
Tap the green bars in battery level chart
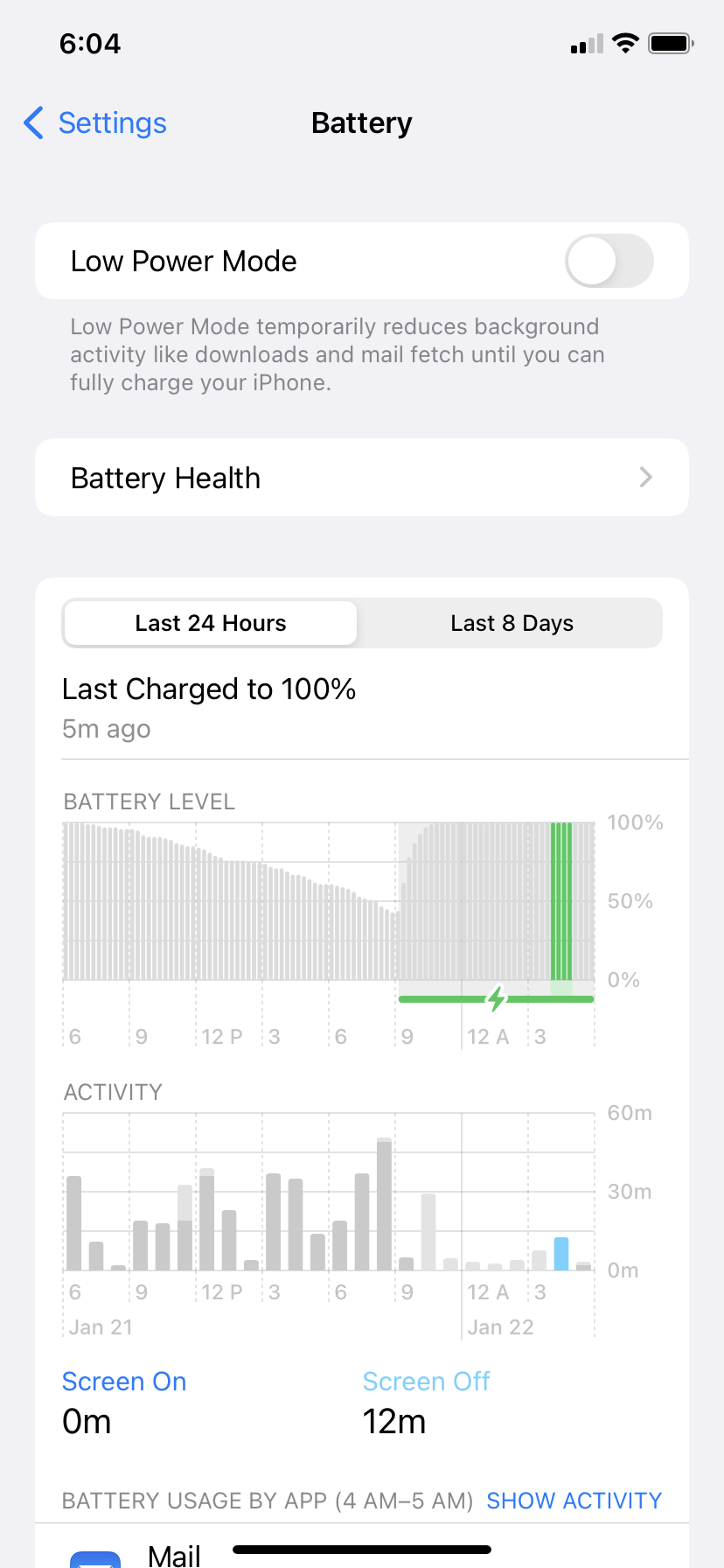tap(561, 901)
